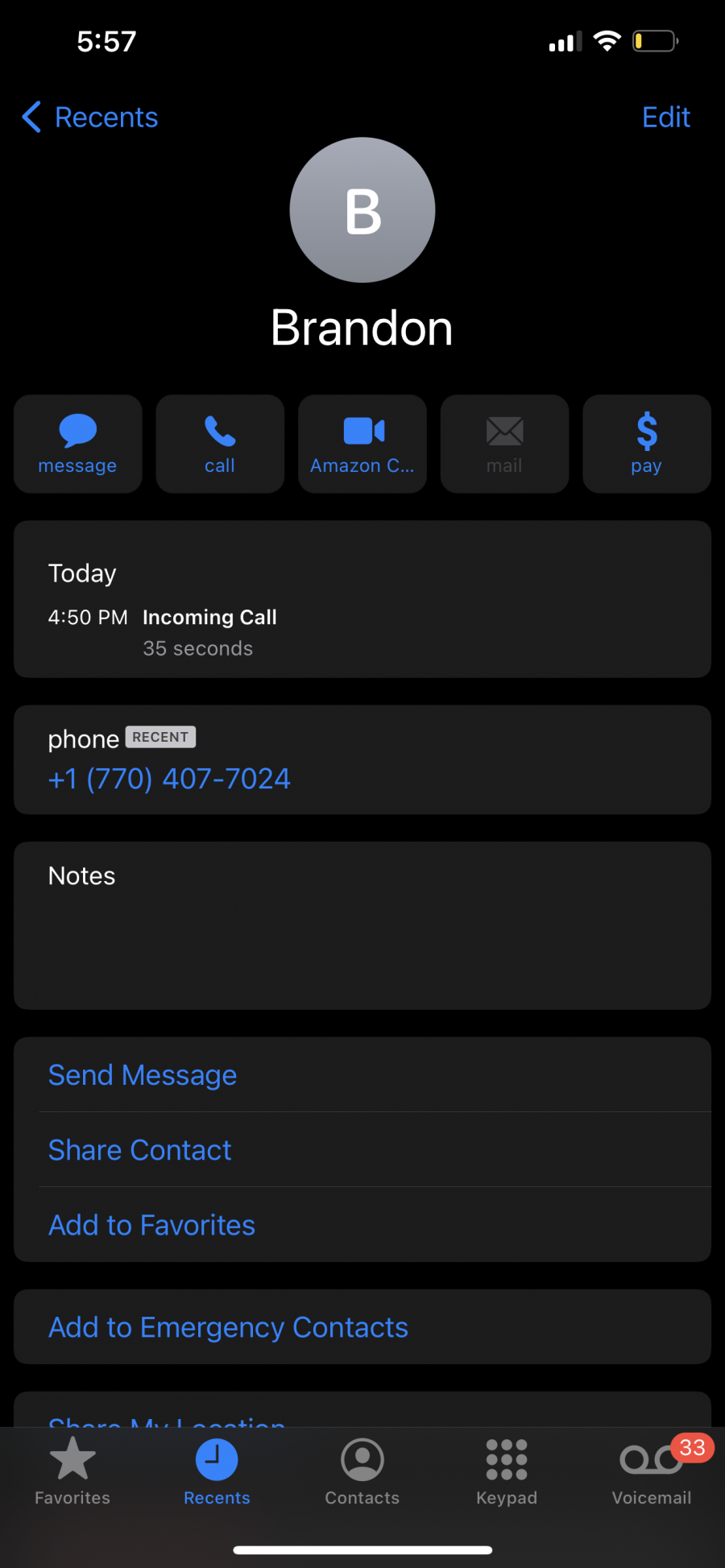Viewport: 725px width, 1568px height.
Task: Tap the Recents tab in bottom bar
Action: click(x=217, y=1472)
